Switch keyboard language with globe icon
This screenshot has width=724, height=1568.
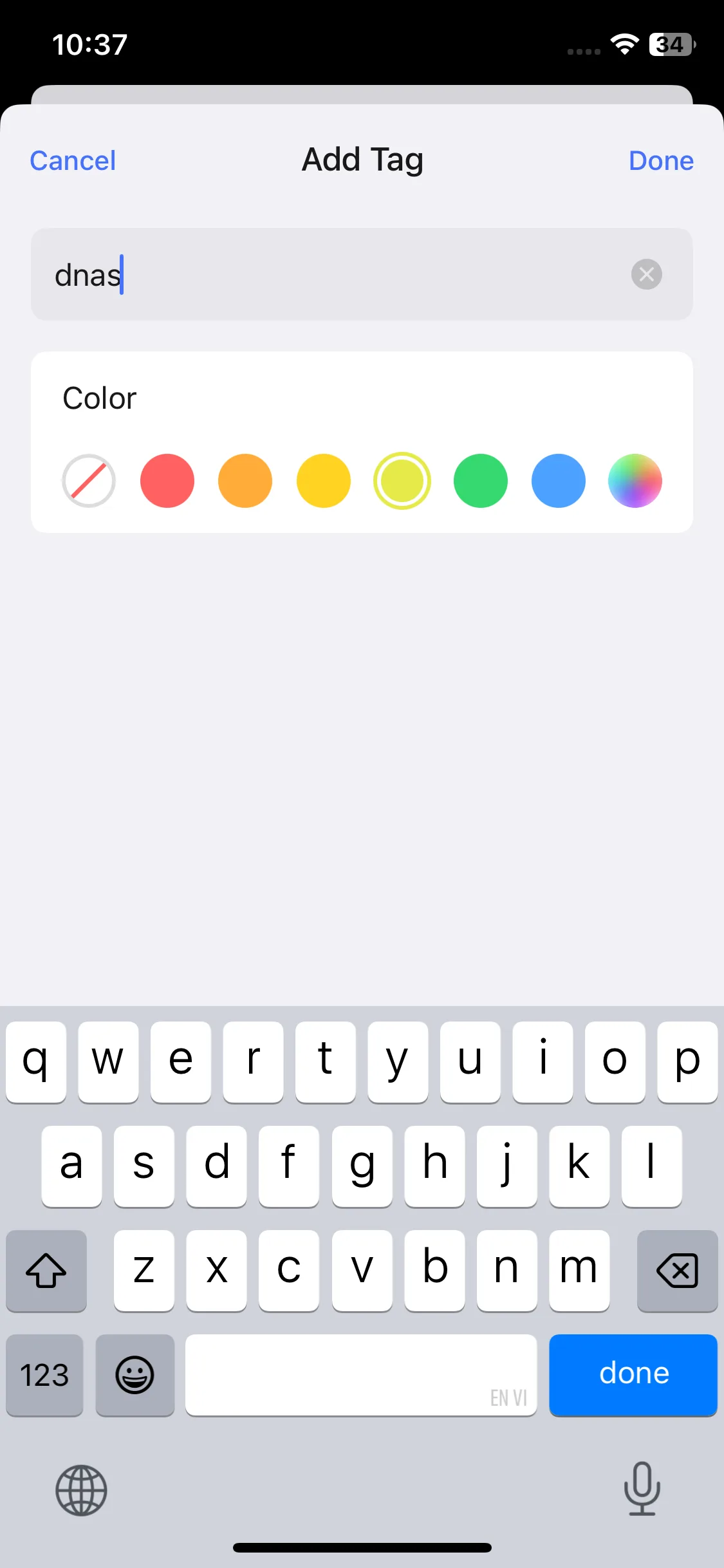(x=81, y=1490)
